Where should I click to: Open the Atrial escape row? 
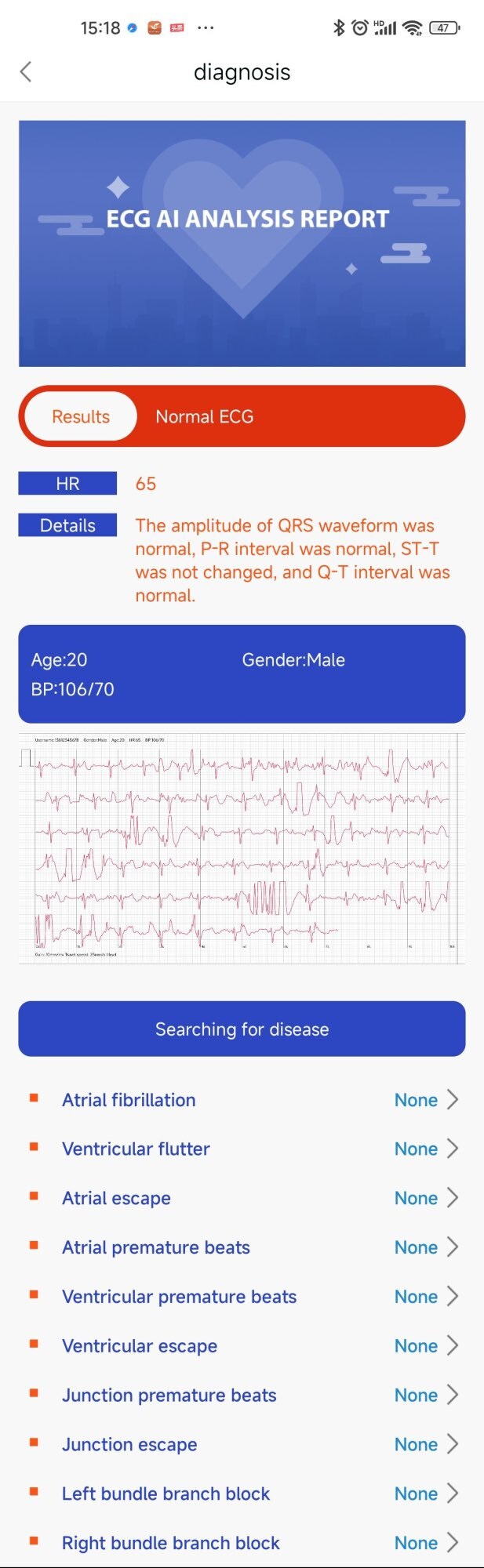(242, 1198)
